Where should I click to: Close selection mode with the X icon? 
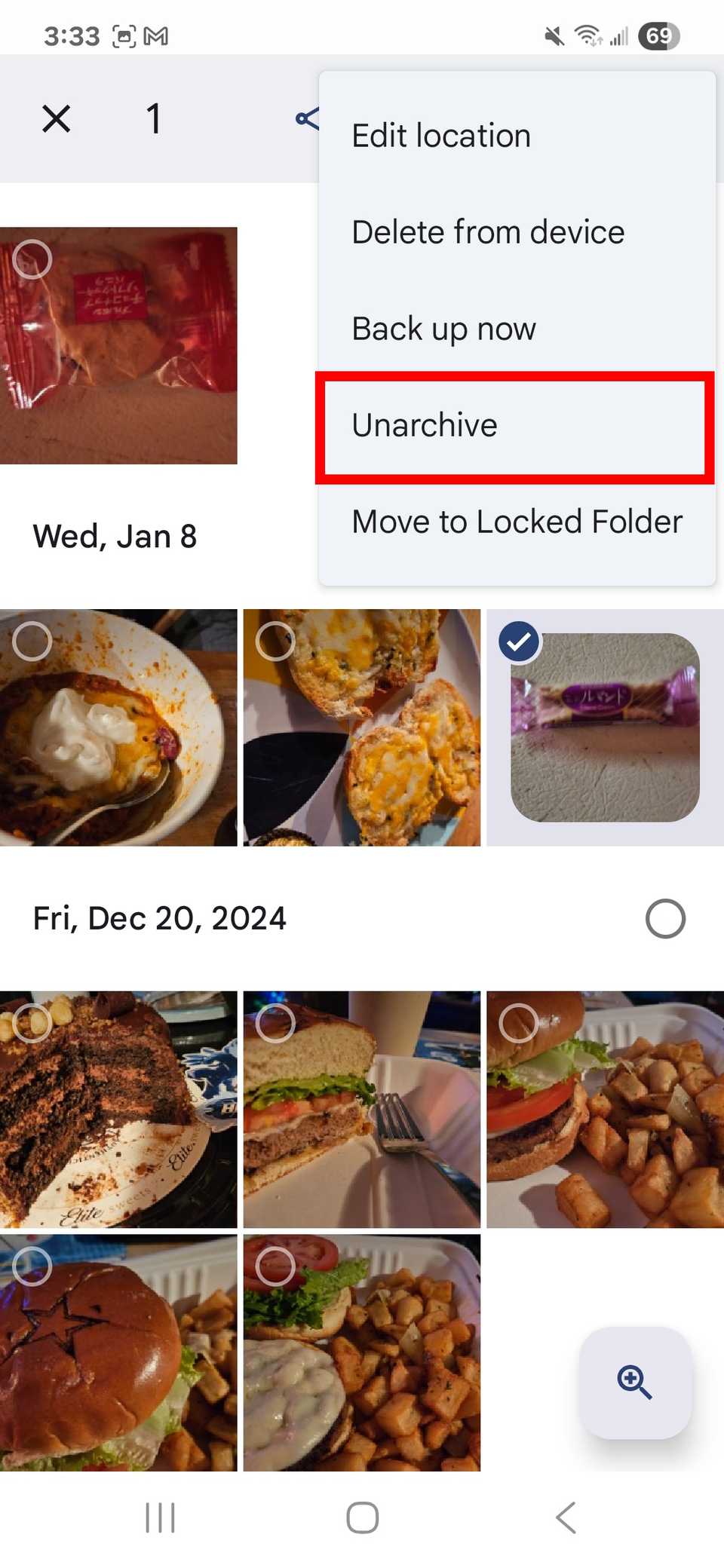[x=57, y=118]
